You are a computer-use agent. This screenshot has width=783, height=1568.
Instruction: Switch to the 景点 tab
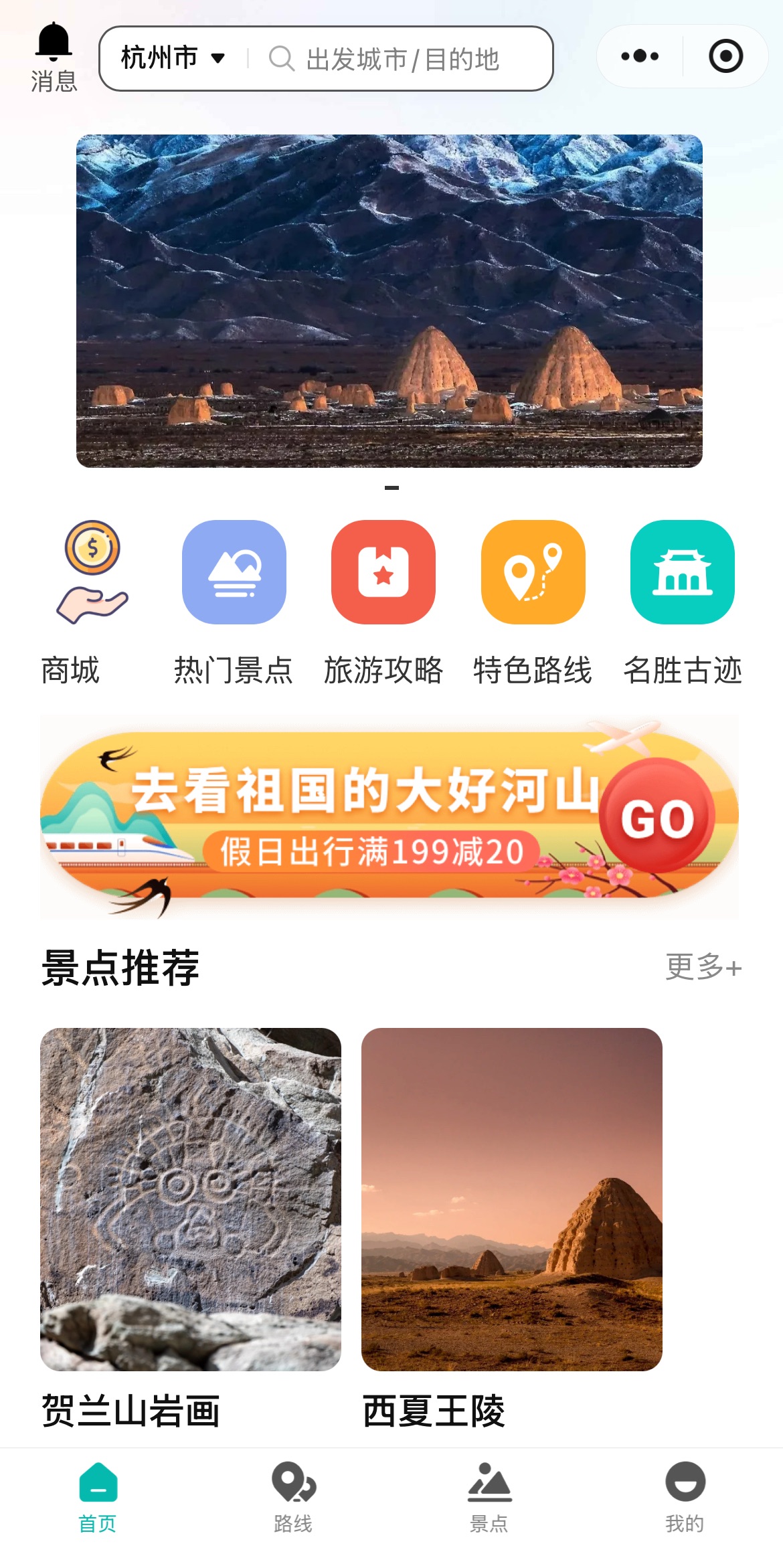point(489,1496)
